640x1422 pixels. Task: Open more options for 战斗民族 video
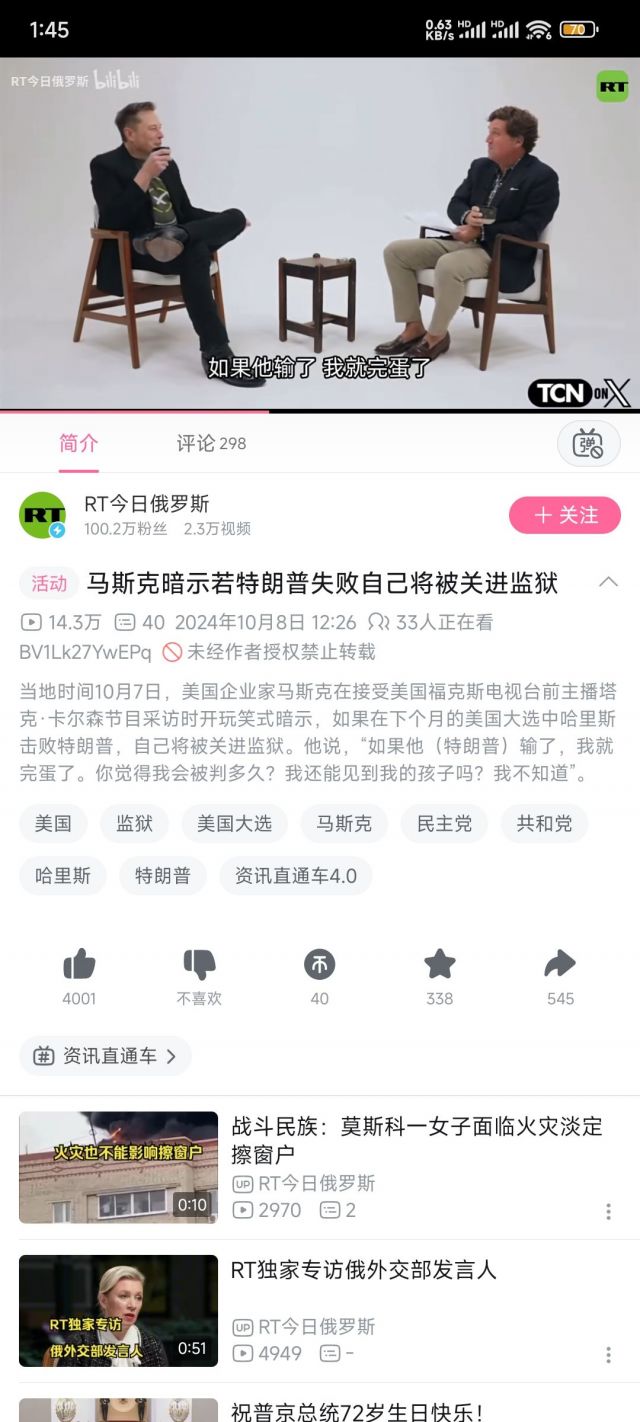[x=608, y=1211]
